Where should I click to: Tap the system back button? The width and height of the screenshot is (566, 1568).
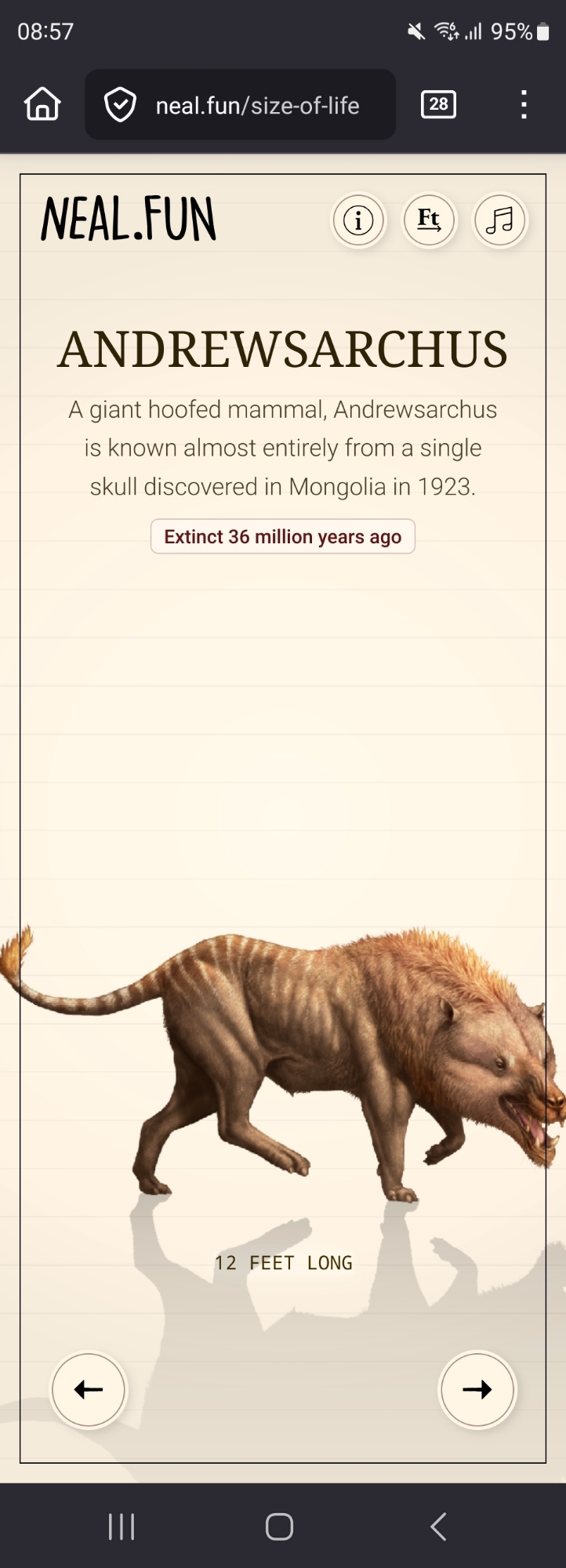tap(439, 1526)
